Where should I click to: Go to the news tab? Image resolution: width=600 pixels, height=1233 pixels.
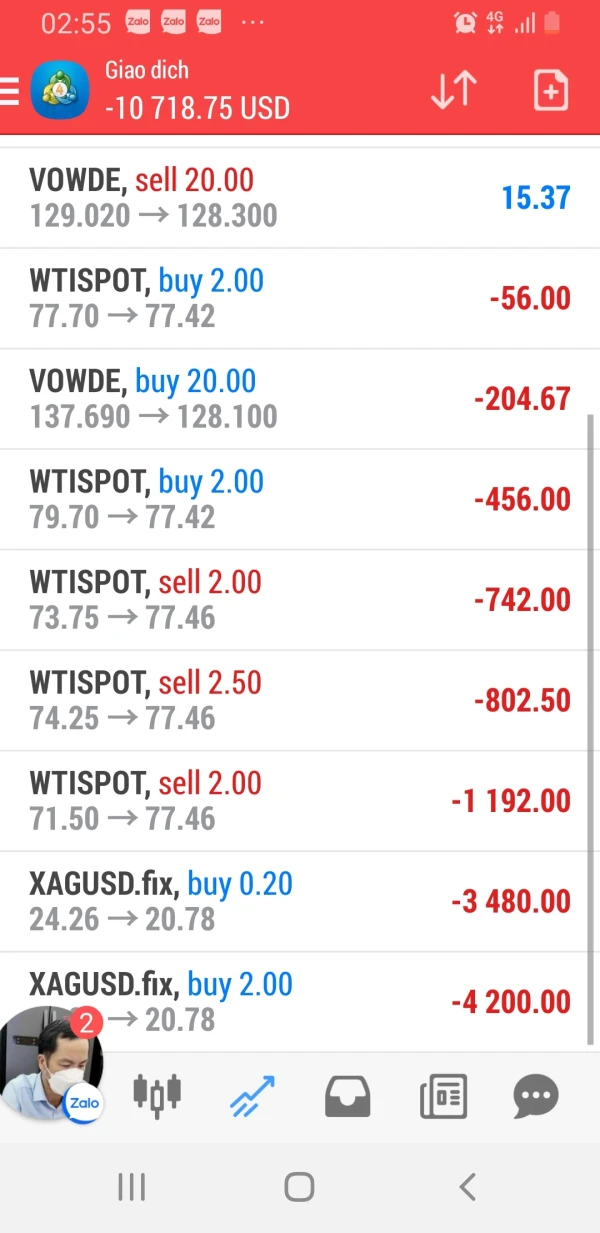tap(443, 1097)
